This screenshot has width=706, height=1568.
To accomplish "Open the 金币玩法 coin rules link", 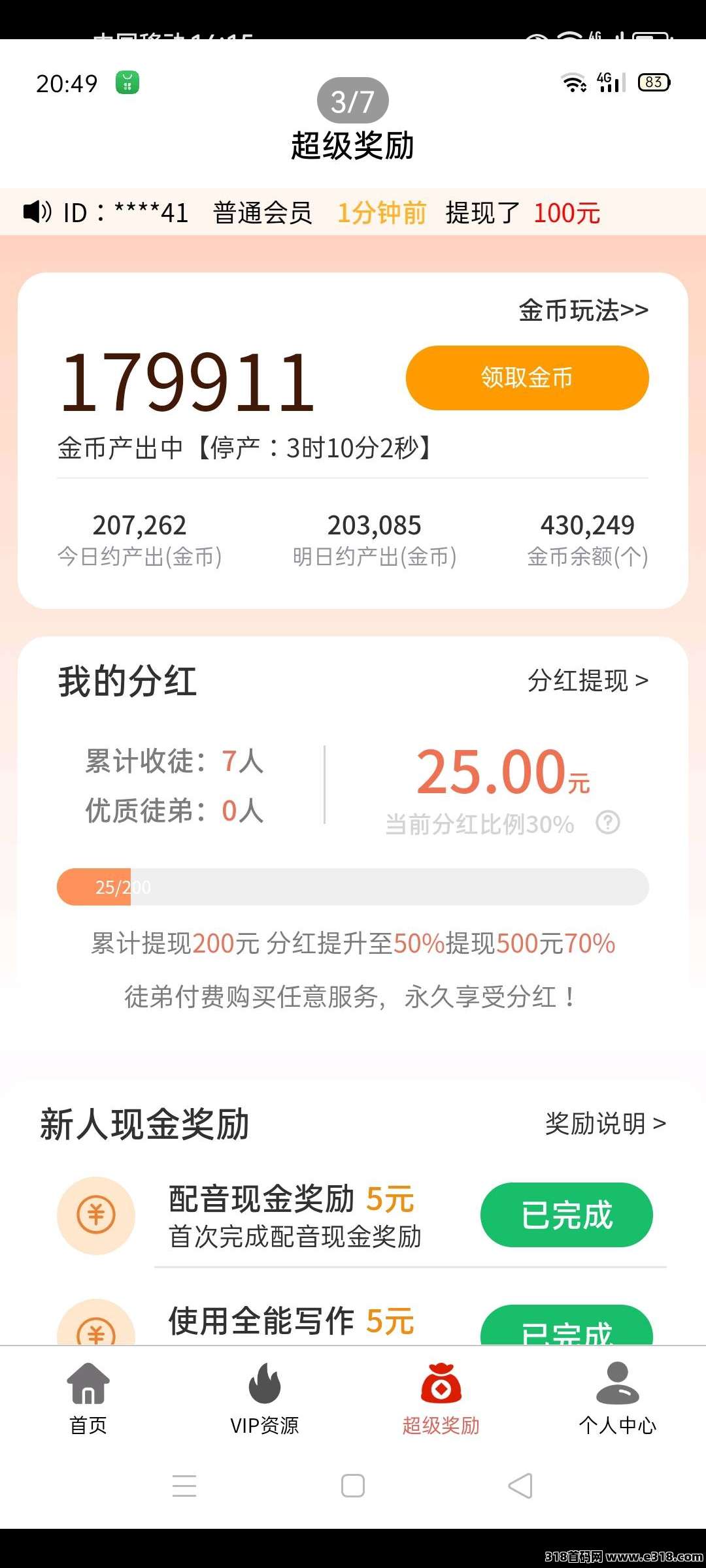I will [583, 311].
